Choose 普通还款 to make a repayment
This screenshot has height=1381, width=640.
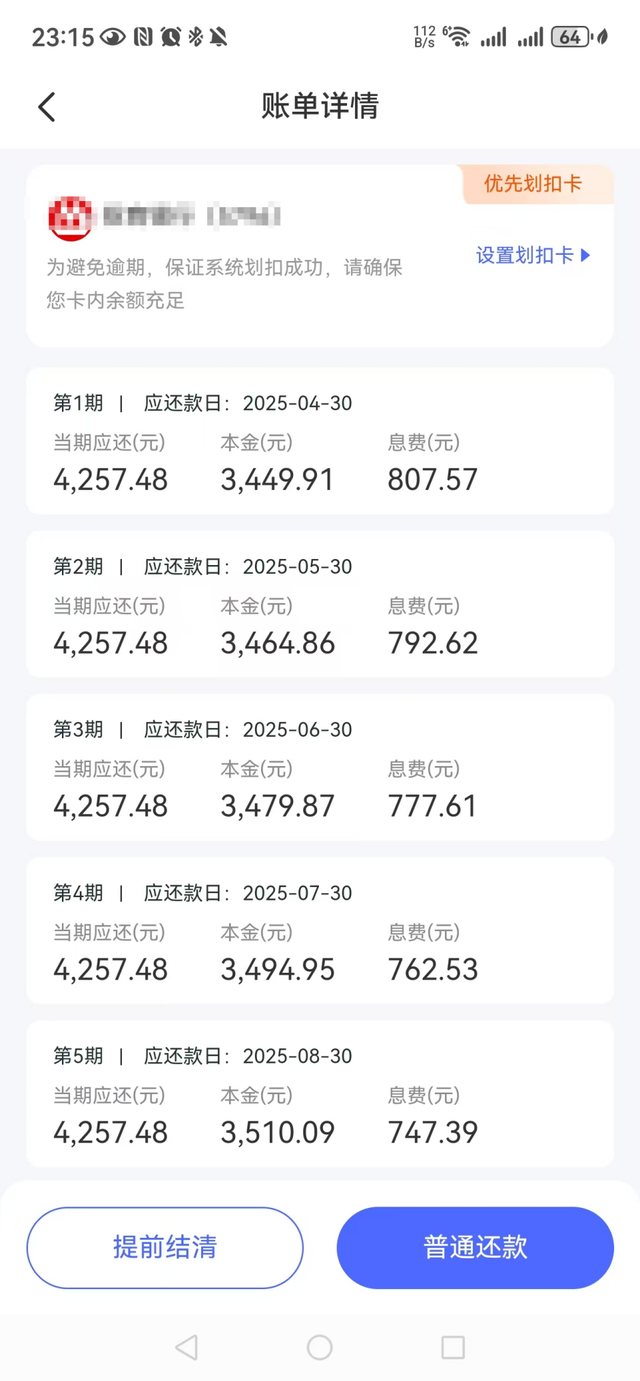pyautogui.click(x=475, y=1248)
